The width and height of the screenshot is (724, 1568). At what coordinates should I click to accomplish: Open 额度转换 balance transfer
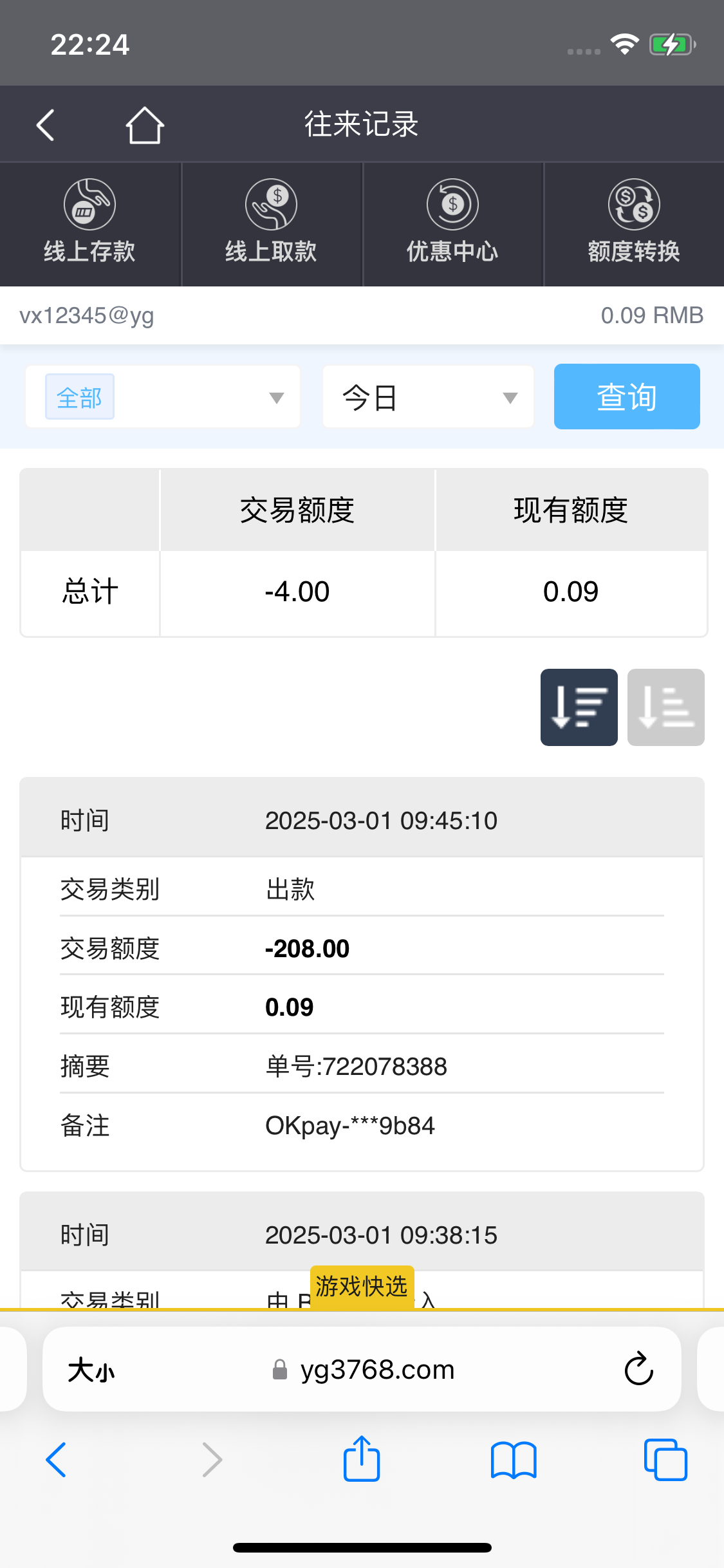pos(635,223)
